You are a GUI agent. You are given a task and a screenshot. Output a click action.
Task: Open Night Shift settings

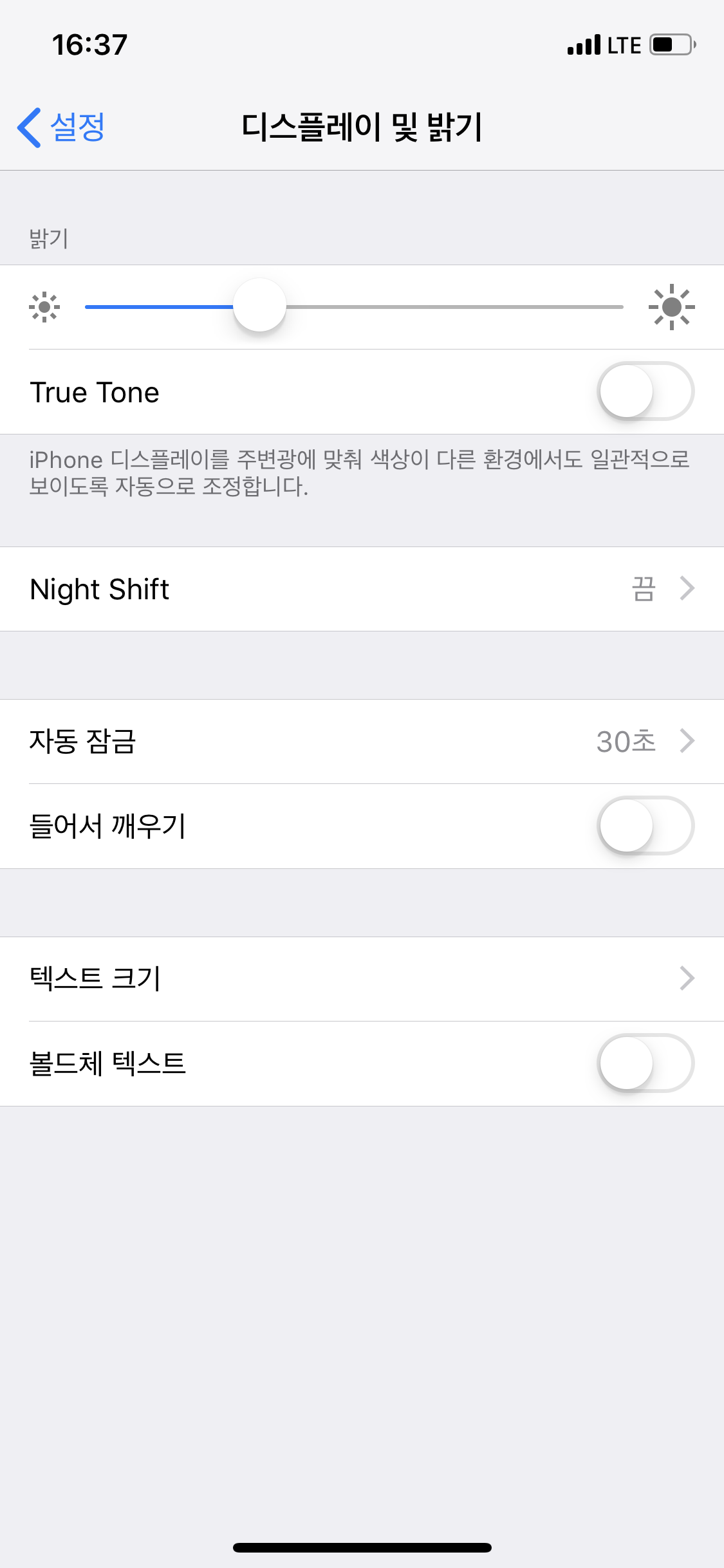pyautogui.click(x=362, y=589)
